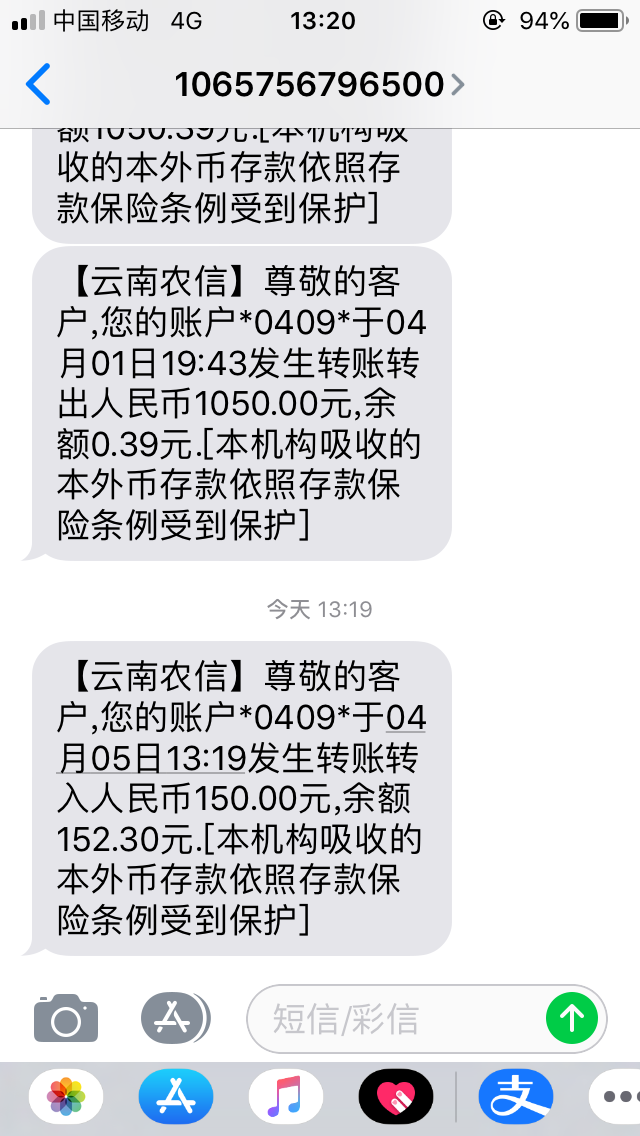Open the Digital Touch heart app
The image size is (640, 1136).
tap(395, 1097)
